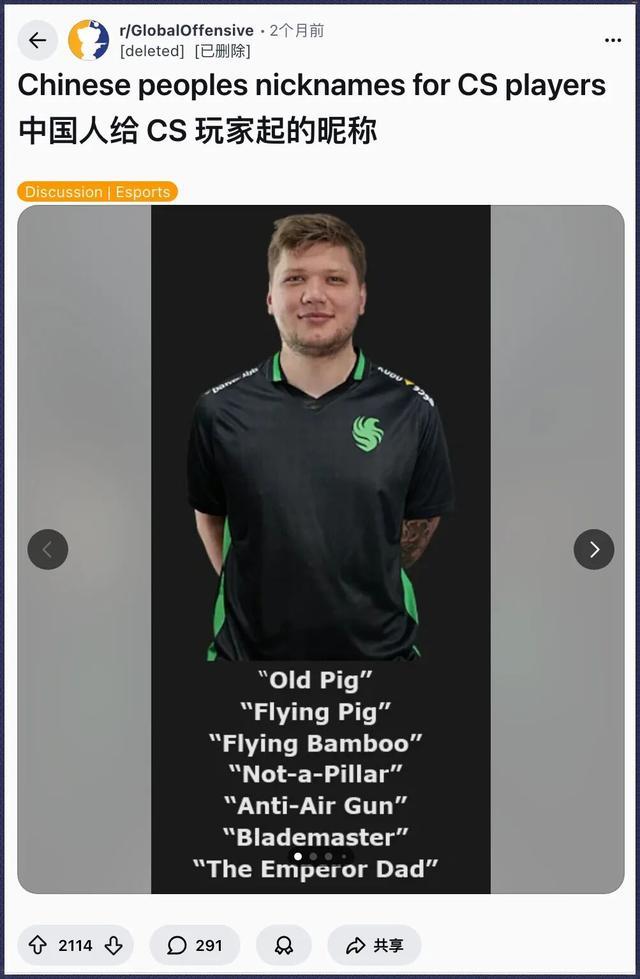Show the next image in the gallery
Screen dimensions: 640x979
point(594,549)
